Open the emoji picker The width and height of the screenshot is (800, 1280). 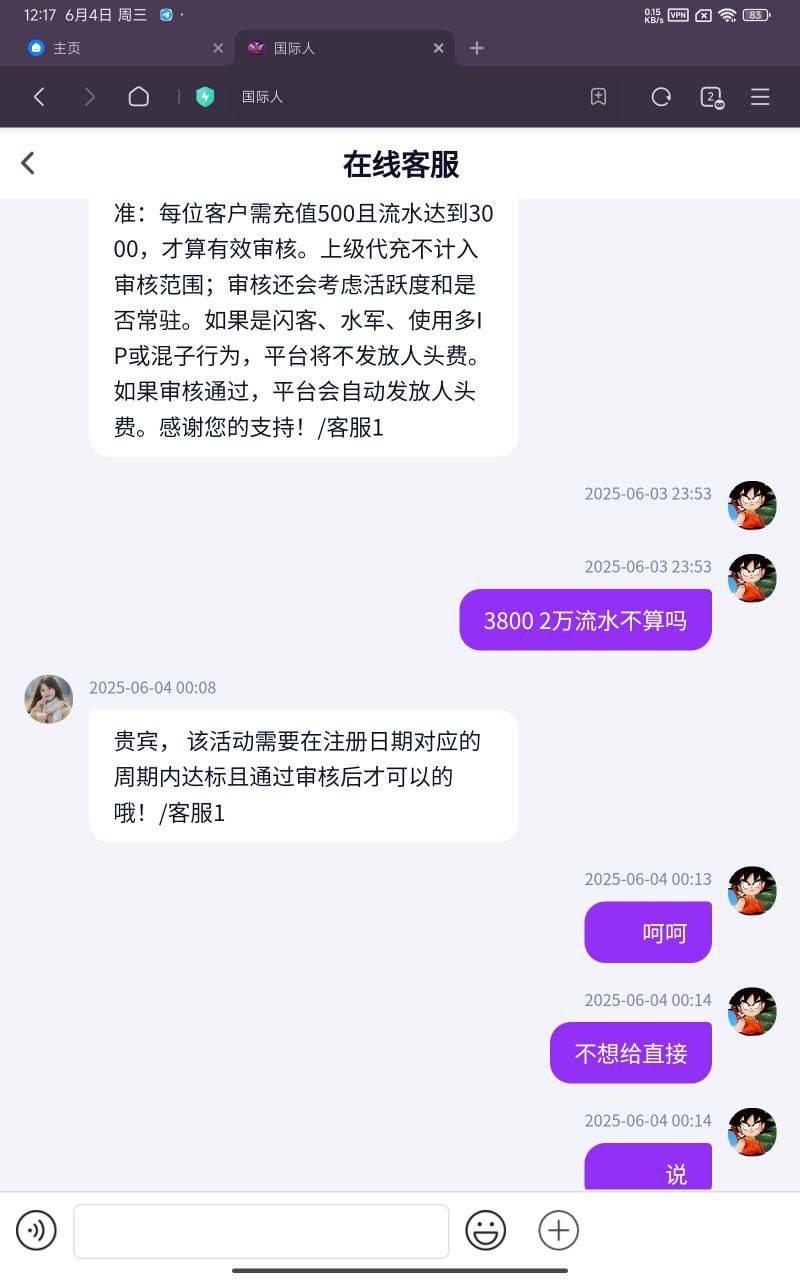tap(486, 1230)
